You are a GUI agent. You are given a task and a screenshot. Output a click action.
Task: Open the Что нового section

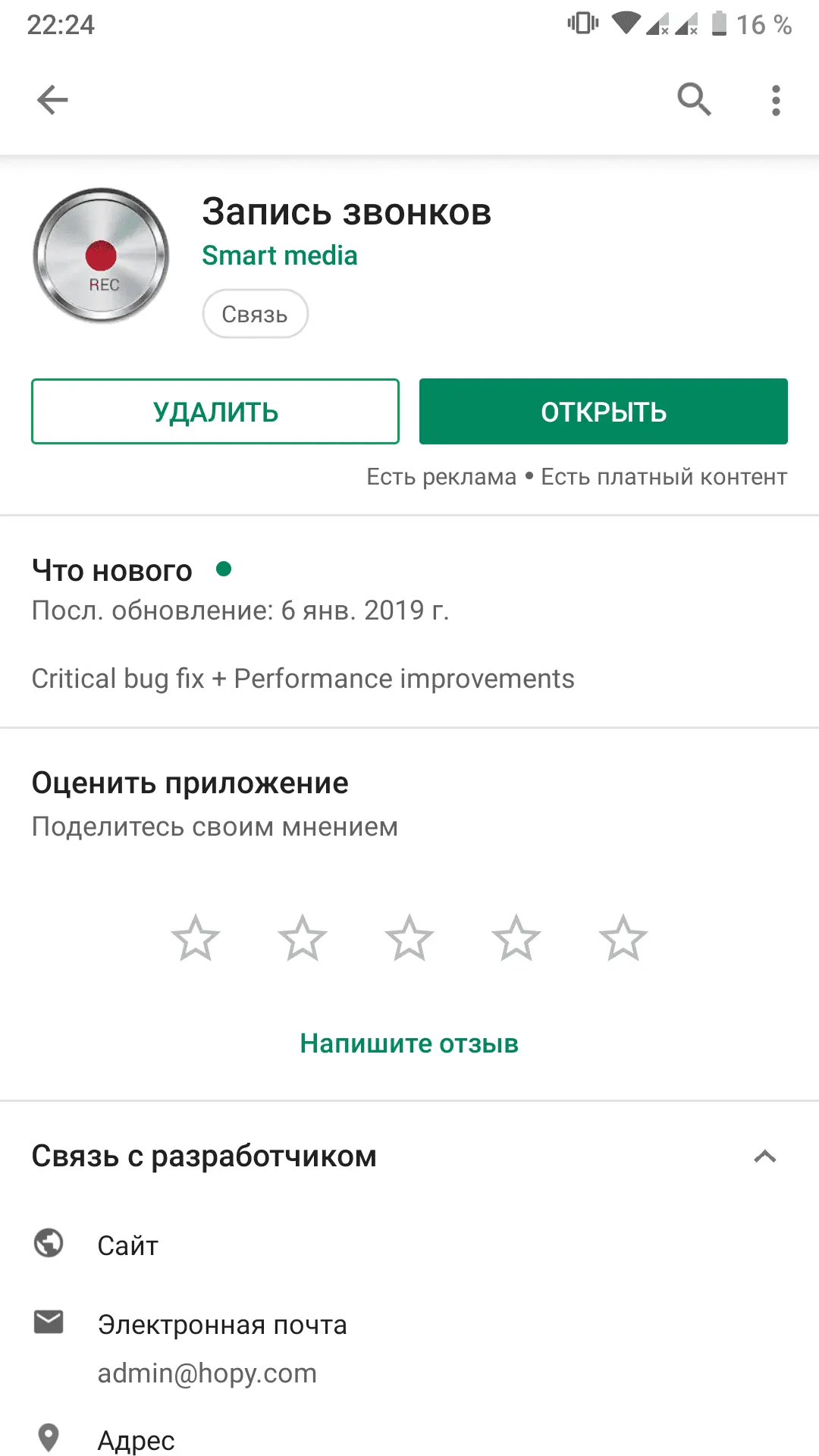pyautogui.click(x=112, y=571)
